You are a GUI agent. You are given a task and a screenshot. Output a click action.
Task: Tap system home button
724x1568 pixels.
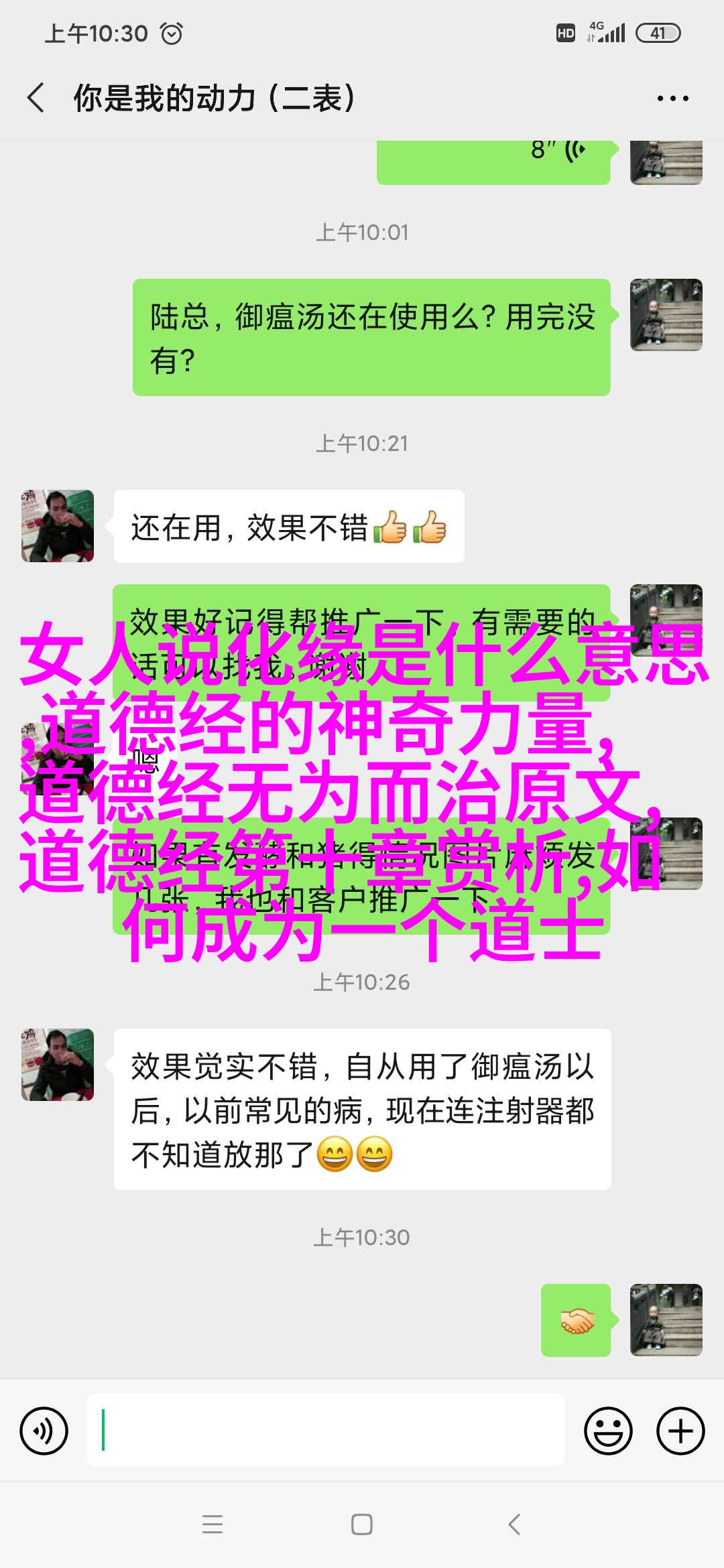[x=362, y=1525]
